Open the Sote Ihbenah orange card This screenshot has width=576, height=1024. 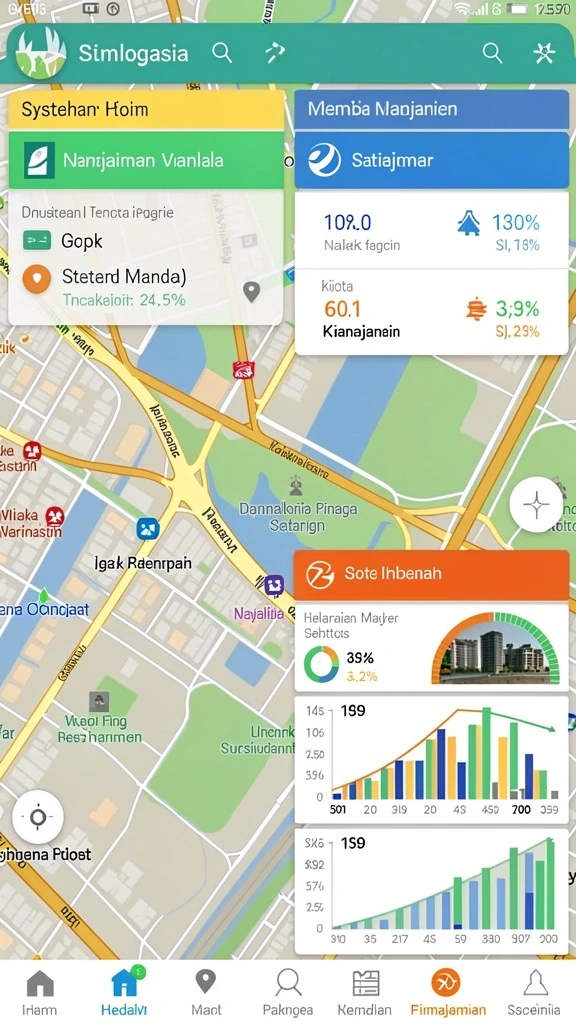[432, 574]
